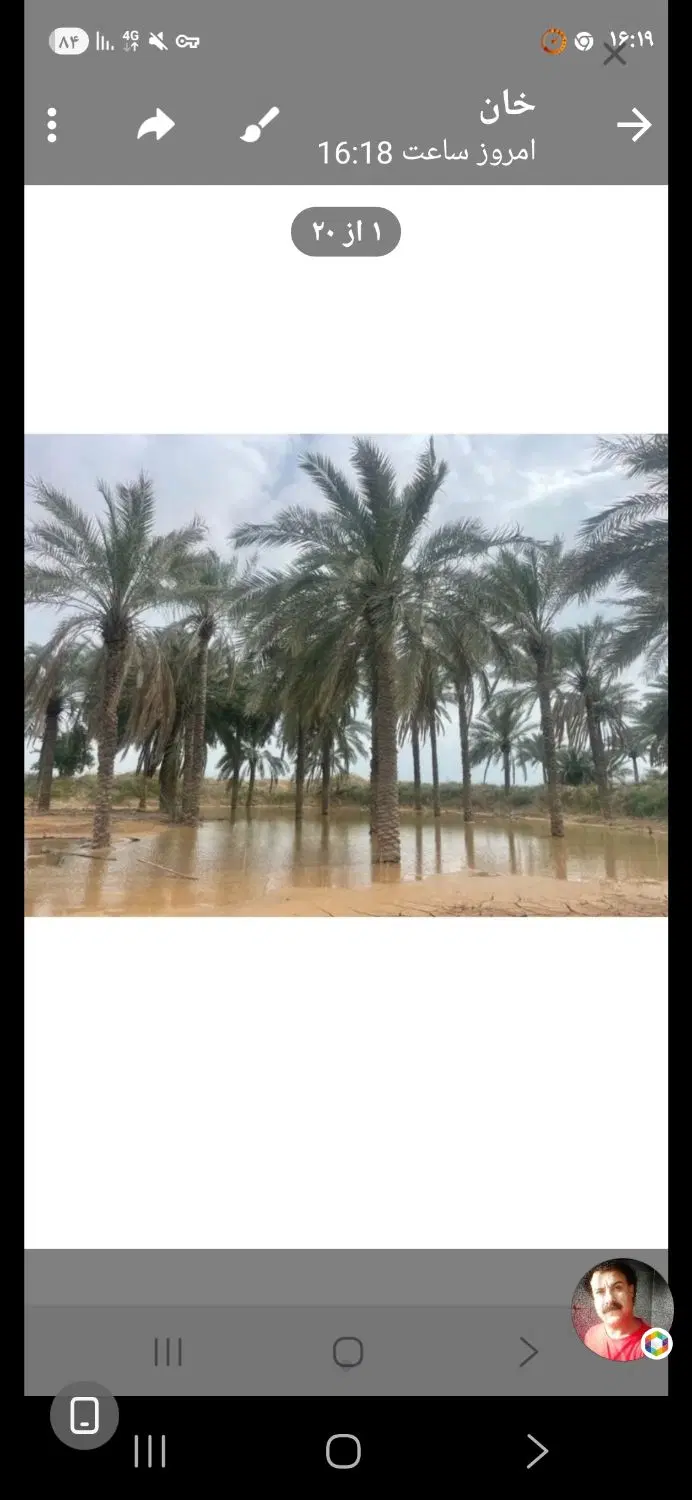Close the viewer with the X icon

(615, 53)
